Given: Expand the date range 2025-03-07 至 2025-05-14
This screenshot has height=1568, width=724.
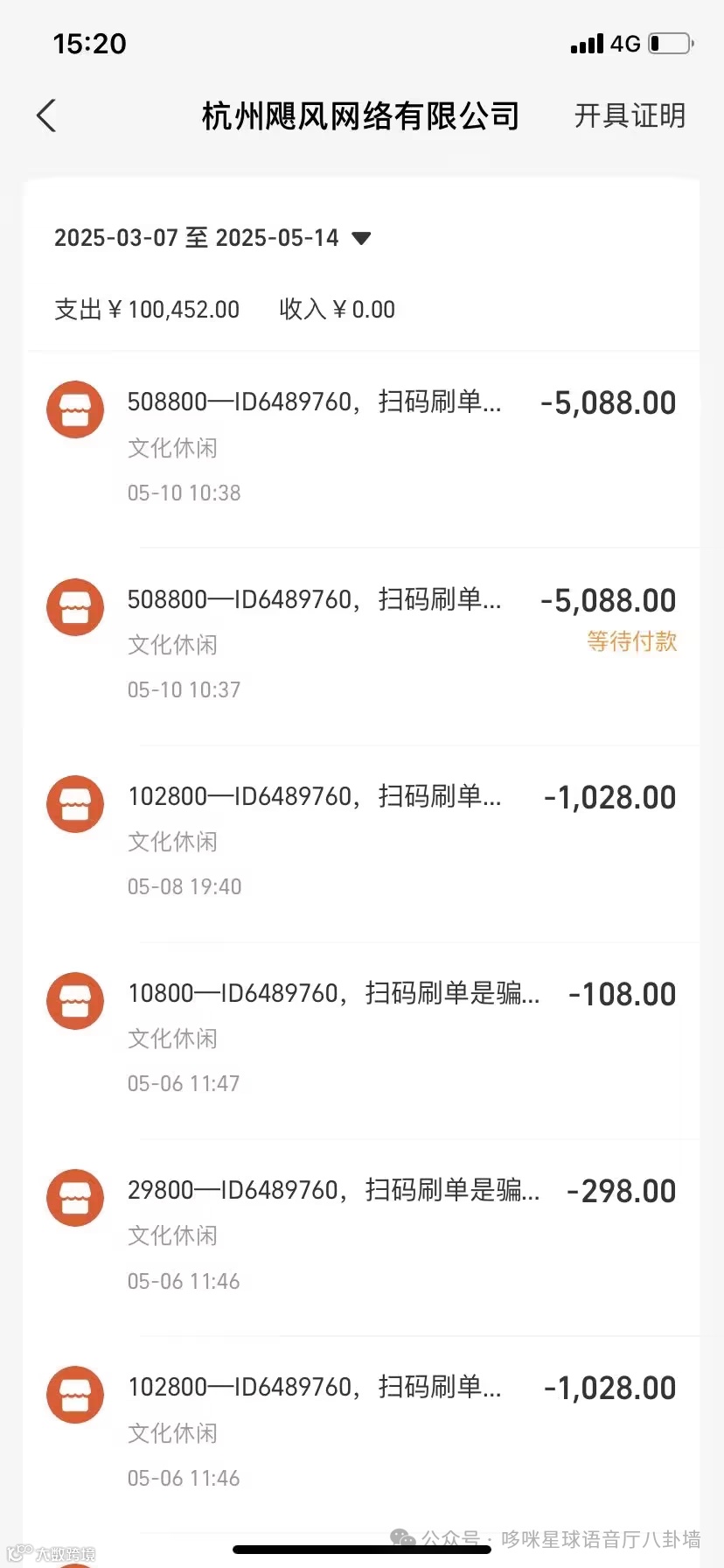Looking at the screenshot, I should (212, 238).
